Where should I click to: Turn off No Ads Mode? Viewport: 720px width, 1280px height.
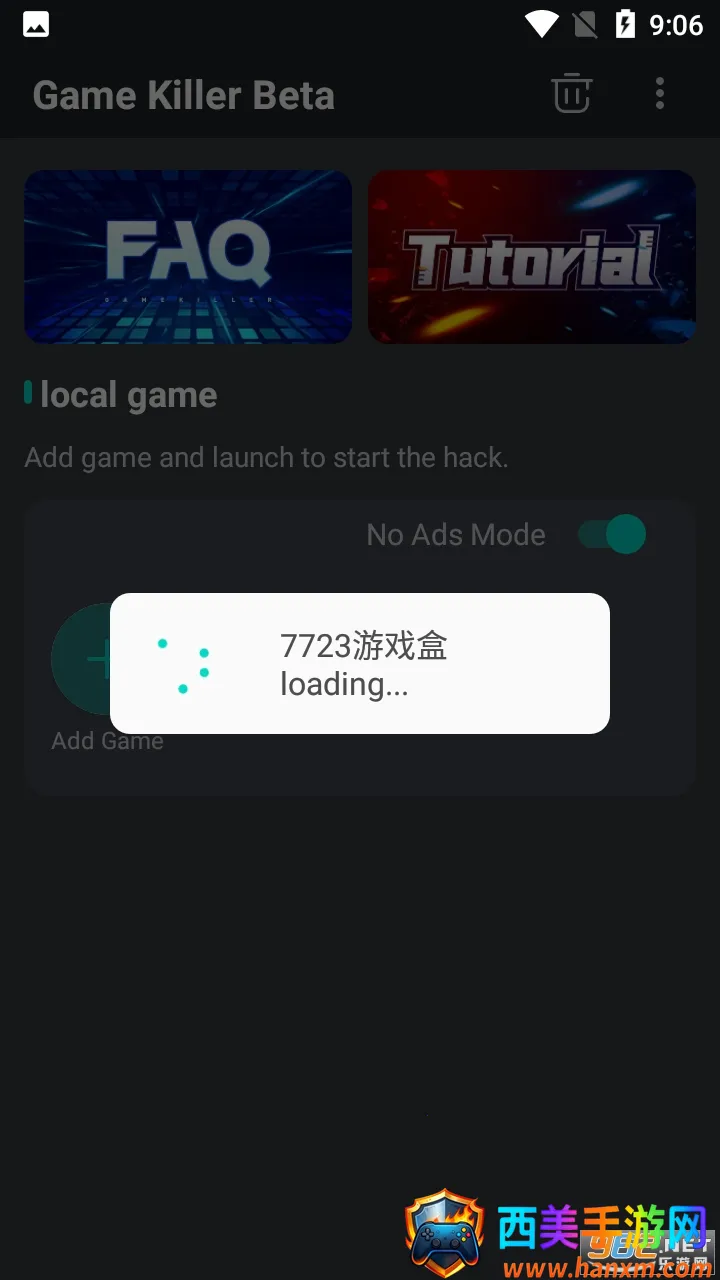coord(612,534)
